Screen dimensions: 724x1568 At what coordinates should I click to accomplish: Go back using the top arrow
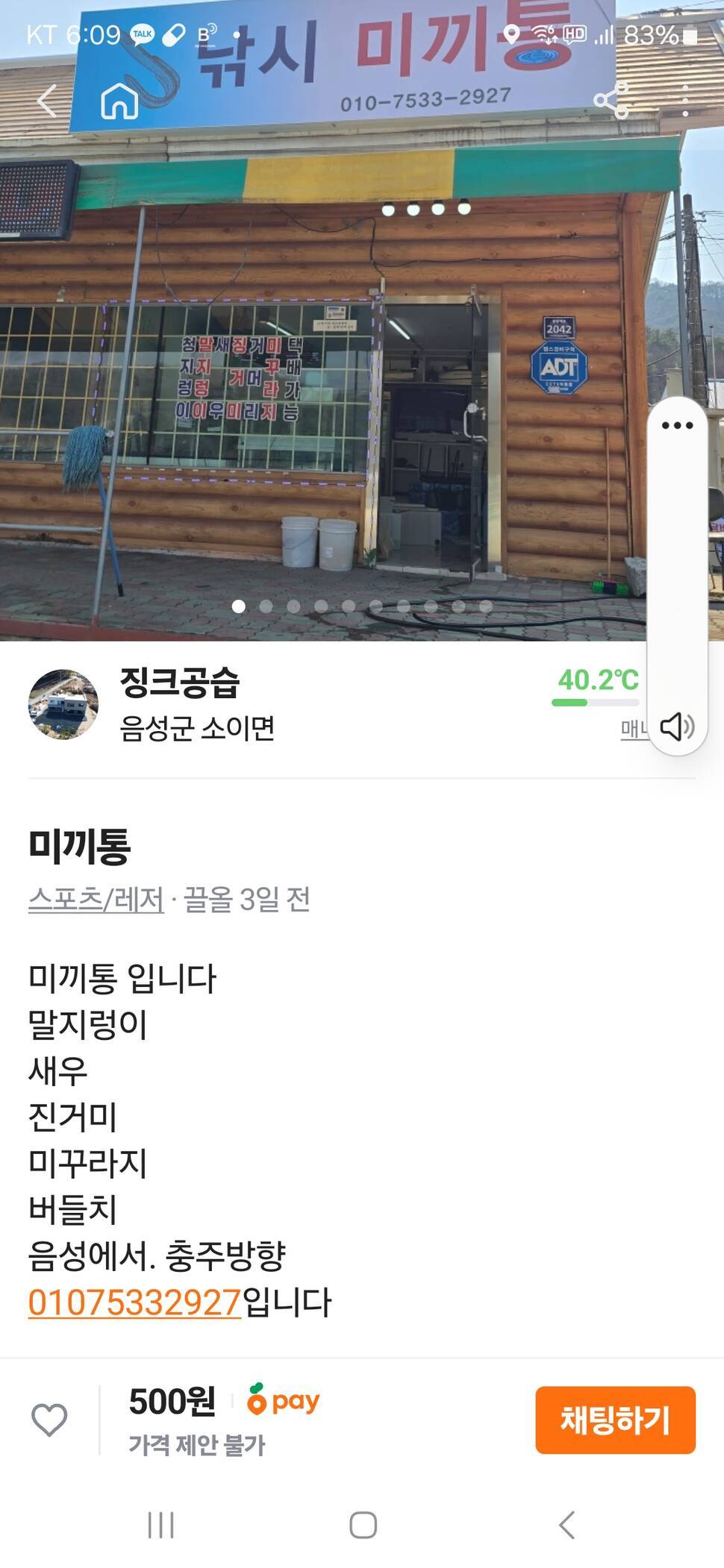[48, 101]
